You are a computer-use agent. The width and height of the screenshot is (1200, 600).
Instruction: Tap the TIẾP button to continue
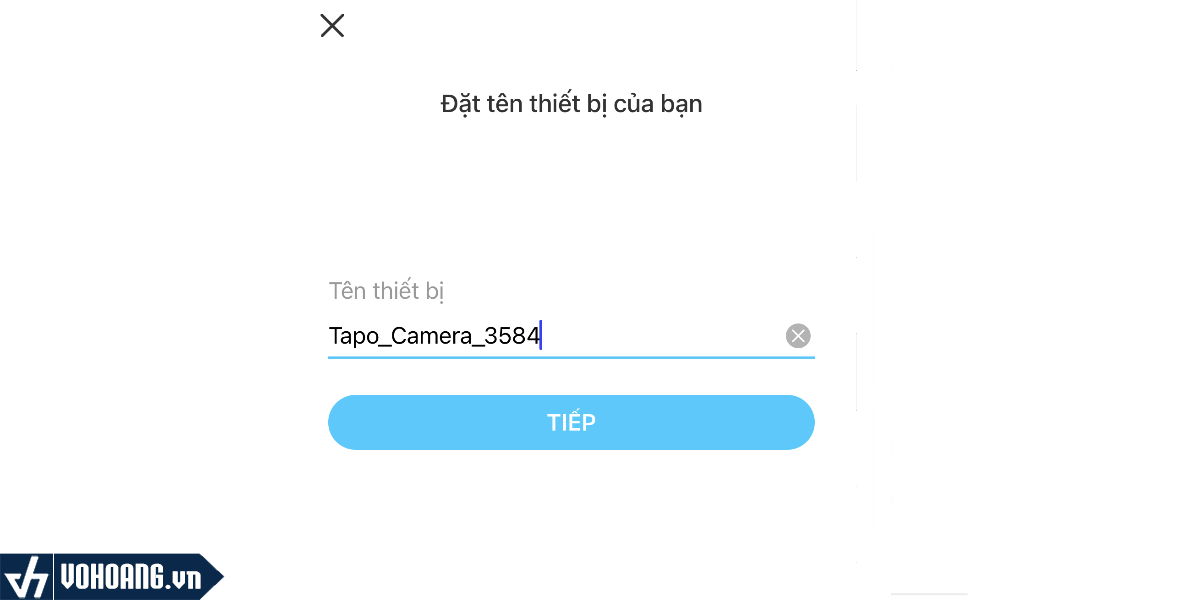[571, 422]
